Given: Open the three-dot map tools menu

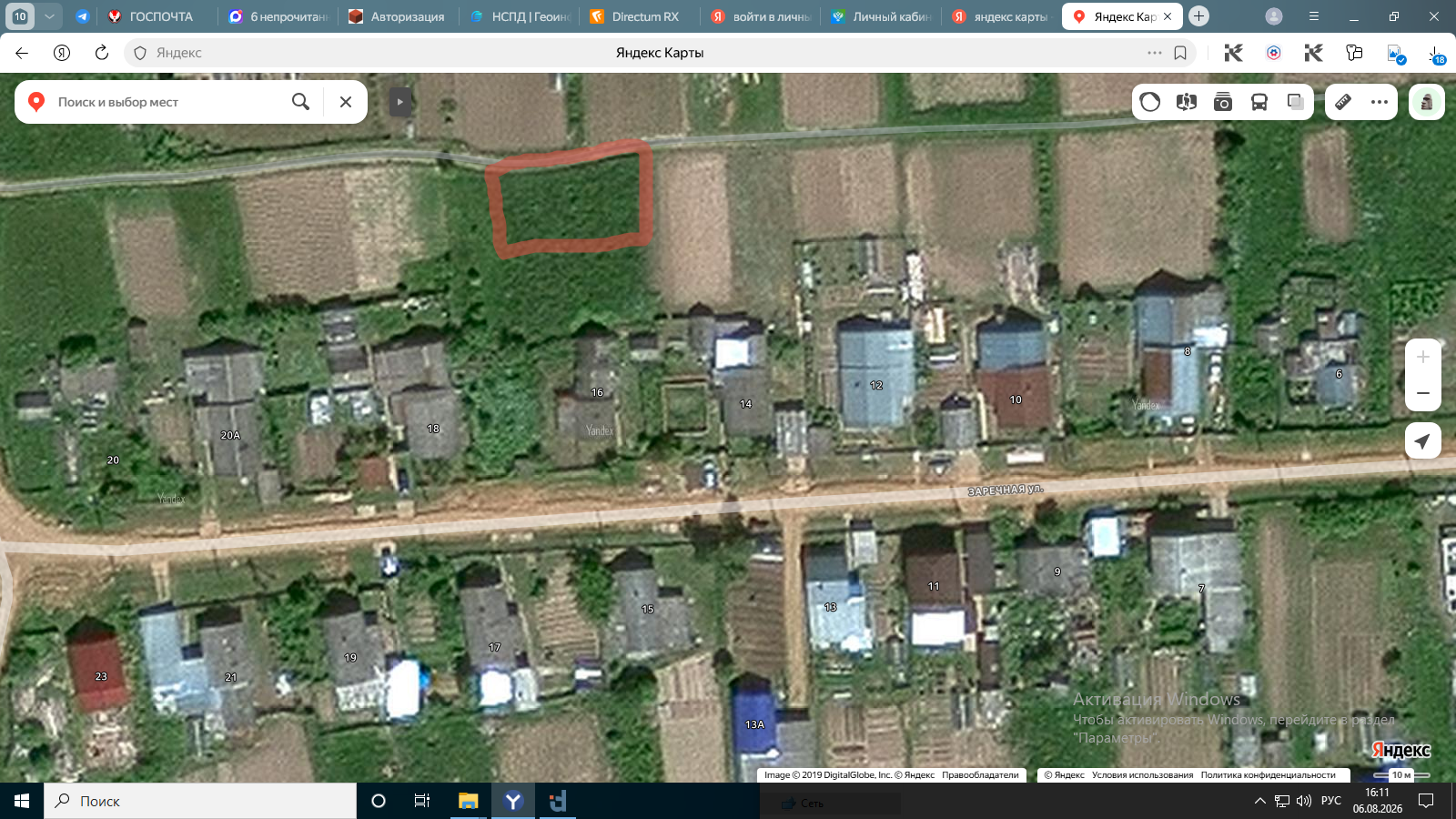Looking at the screenshot, I should [1380, 102].
